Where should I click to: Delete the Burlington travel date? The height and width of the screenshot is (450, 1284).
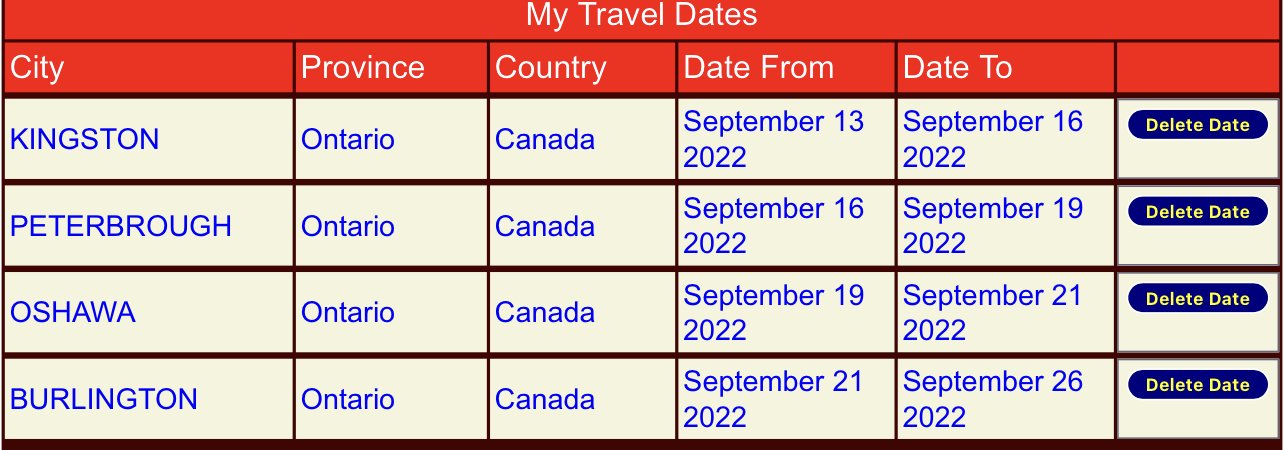1197,384
